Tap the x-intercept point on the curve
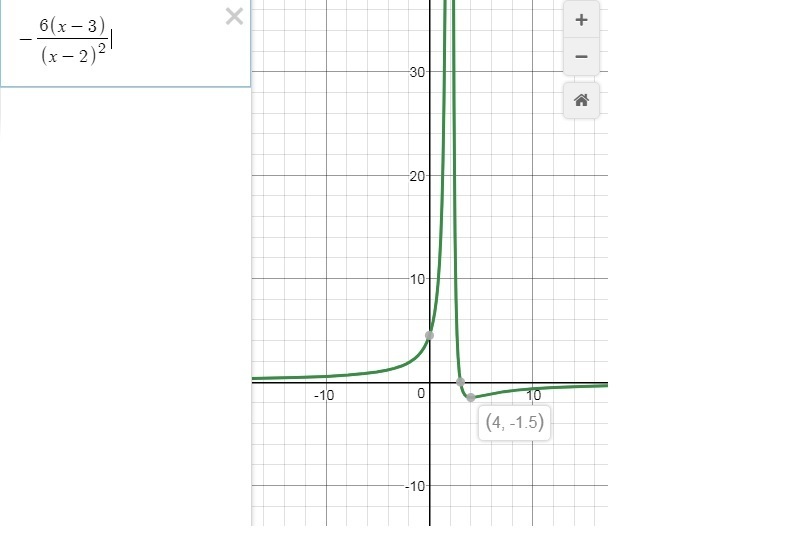The height and width of the screenshot is (556, 807). [461, 382]
